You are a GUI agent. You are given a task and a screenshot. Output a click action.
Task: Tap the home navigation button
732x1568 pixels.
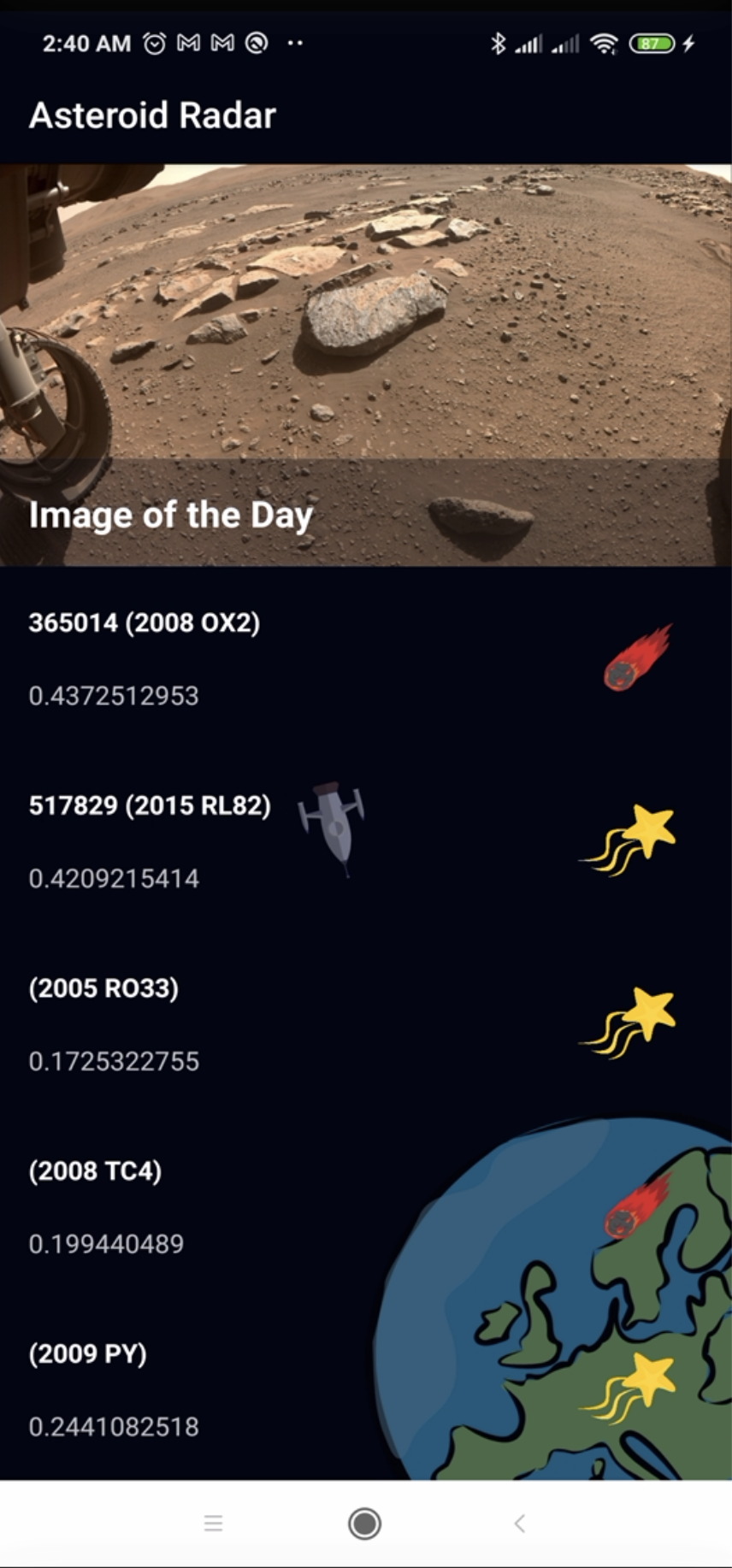364,1523
